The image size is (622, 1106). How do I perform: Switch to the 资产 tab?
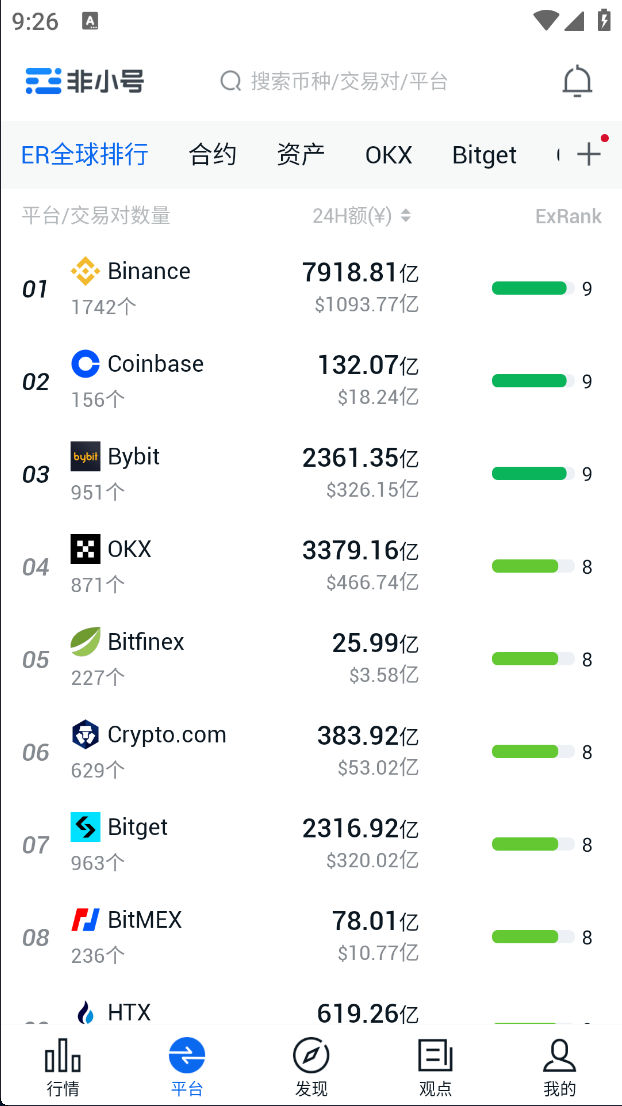(x=300, y=154)
